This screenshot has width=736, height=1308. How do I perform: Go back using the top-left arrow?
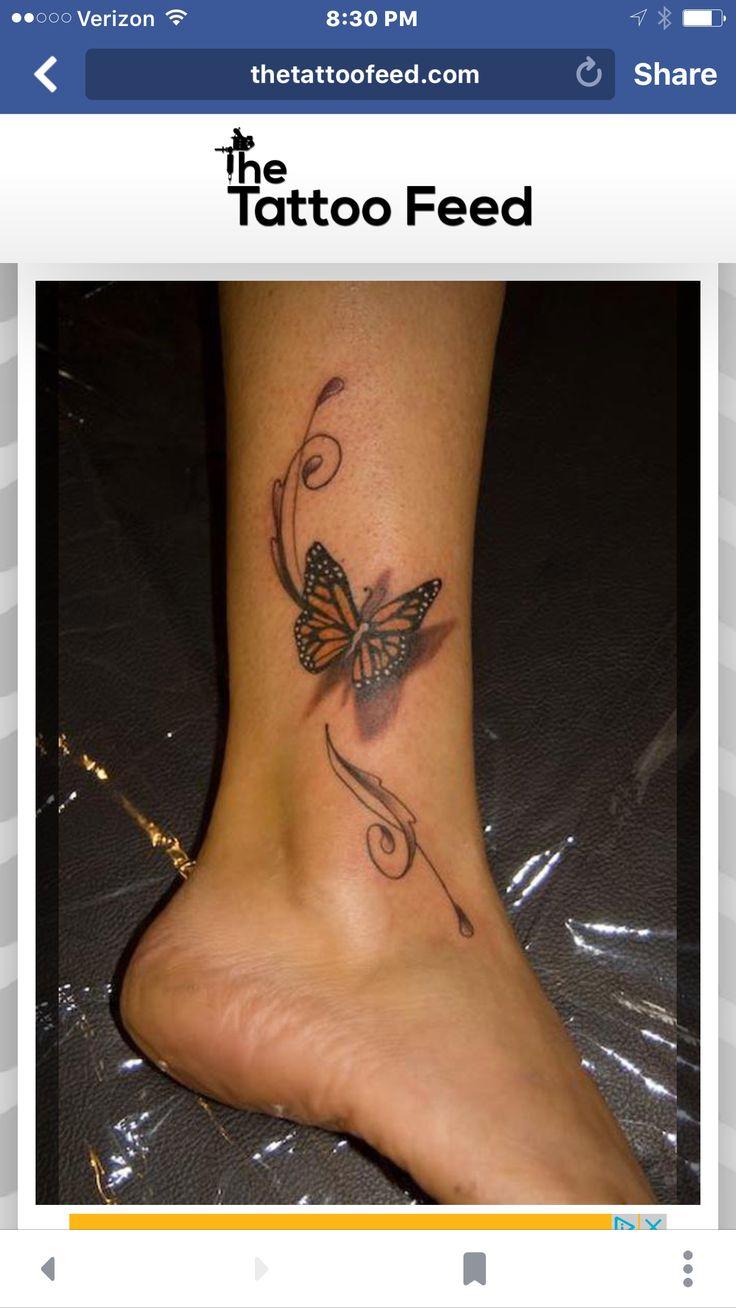(x=45, y=74)
